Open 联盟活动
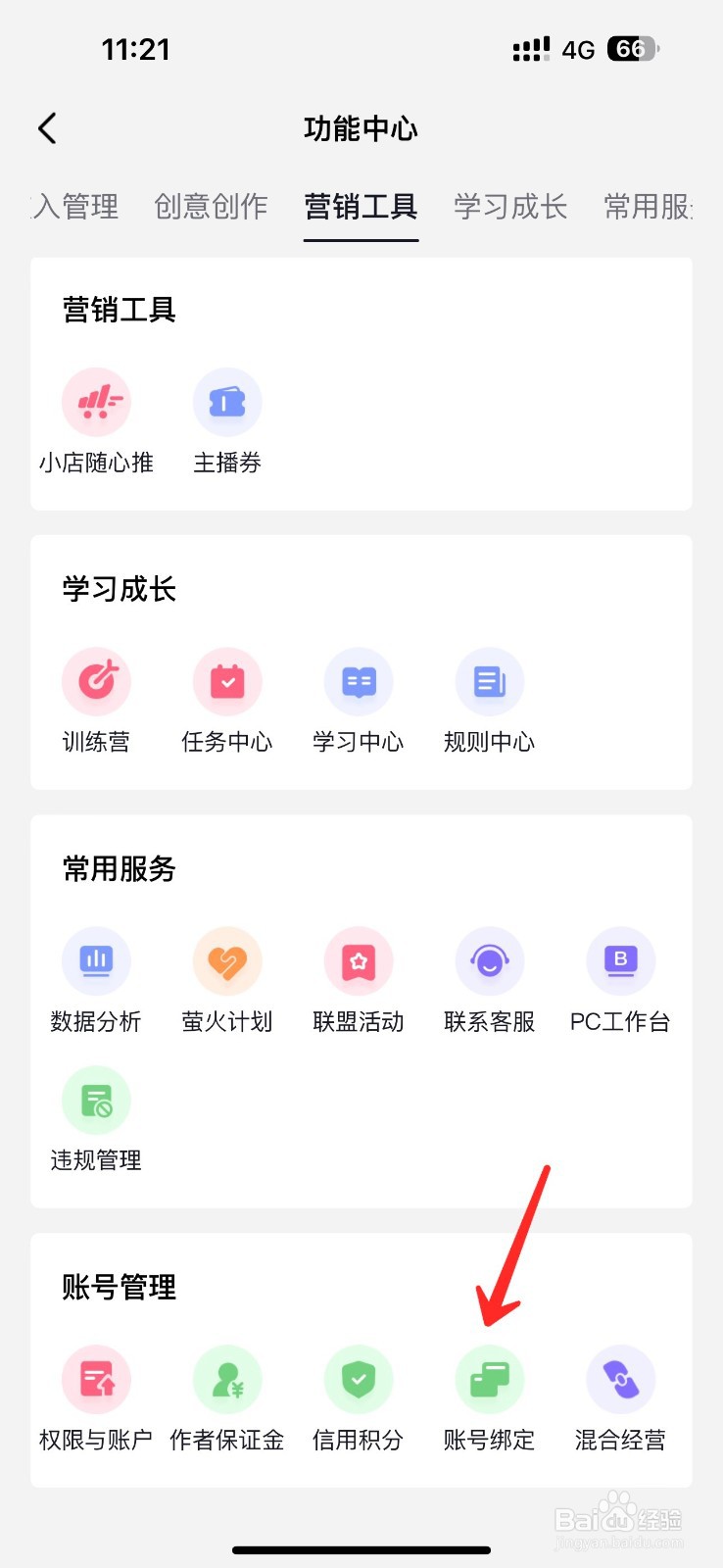This screenshot has width=723, height=1568. 359,981
